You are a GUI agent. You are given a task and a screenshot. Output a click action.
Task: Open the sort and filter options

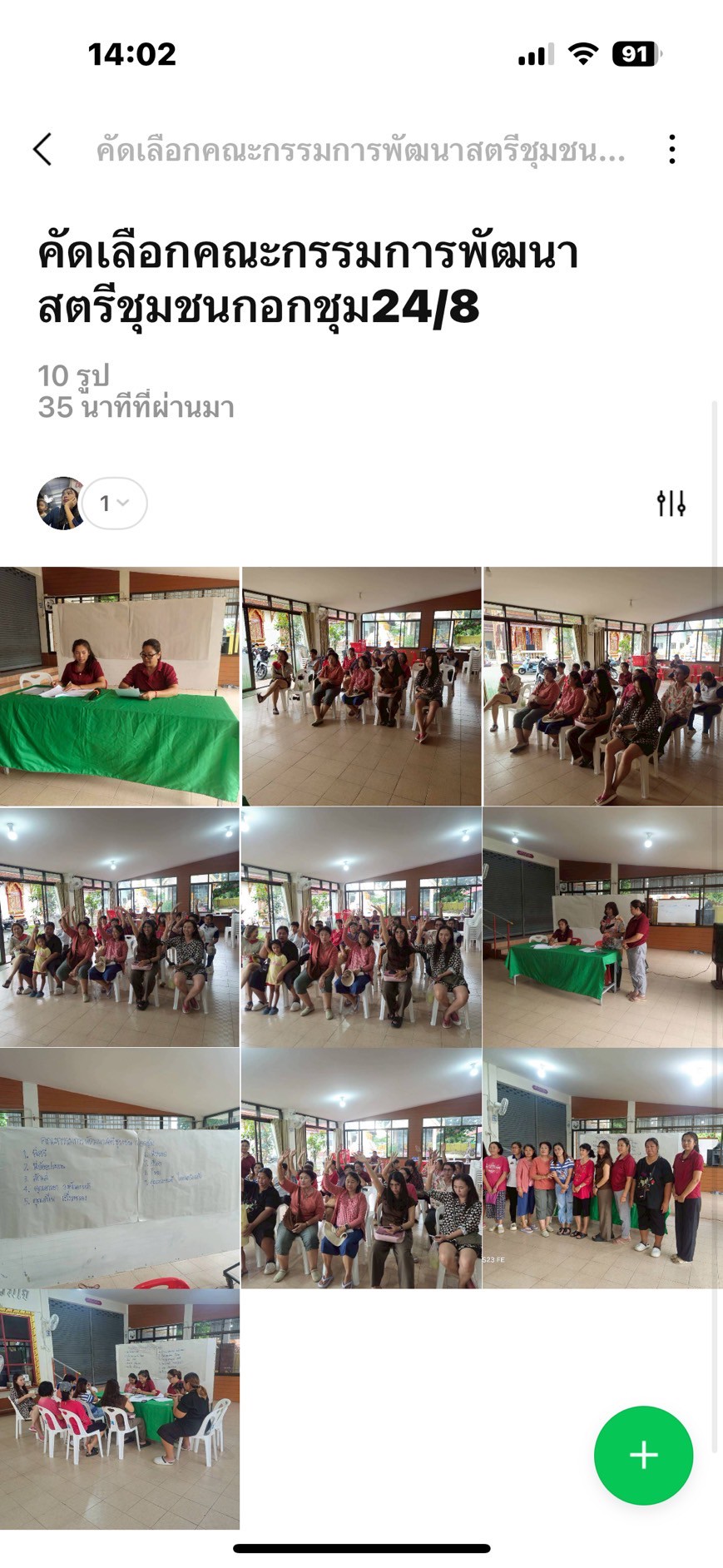(x=671, y=503)
